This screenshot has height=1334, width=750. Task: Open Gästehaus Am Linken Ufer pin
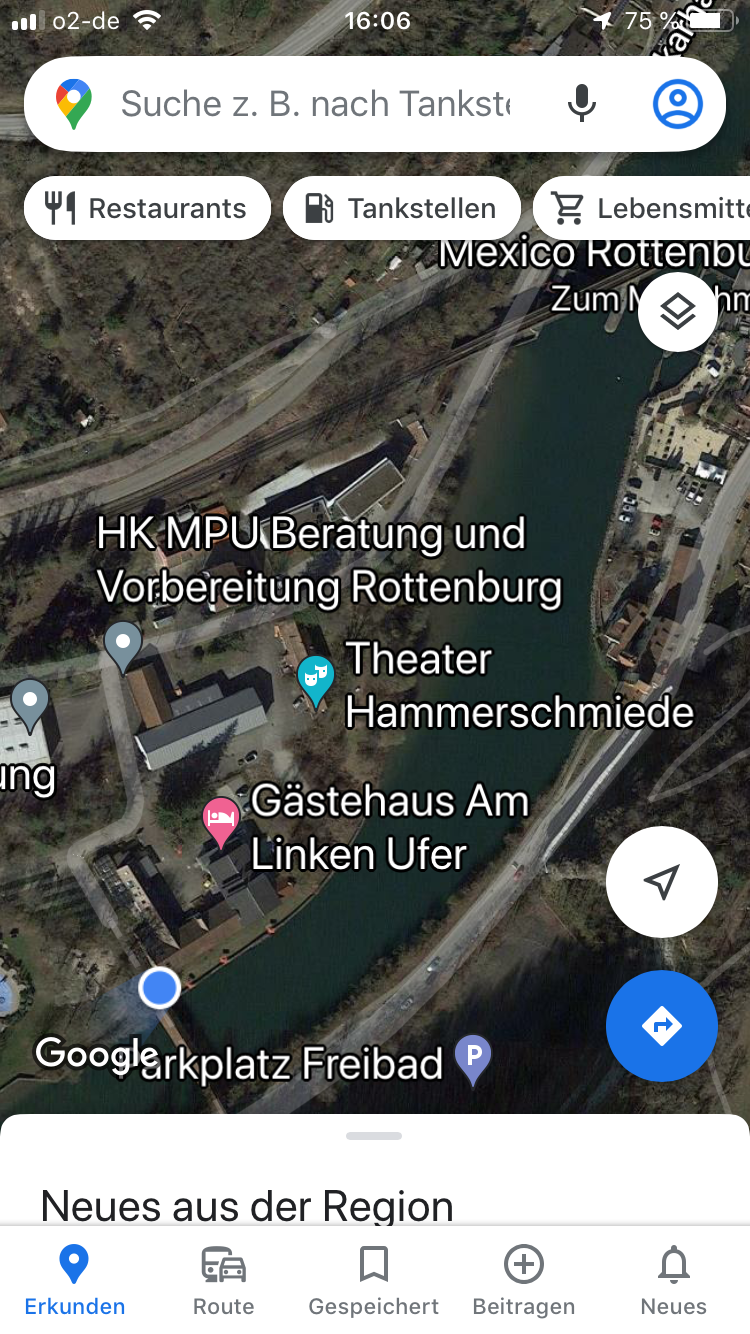click(221, 822)
